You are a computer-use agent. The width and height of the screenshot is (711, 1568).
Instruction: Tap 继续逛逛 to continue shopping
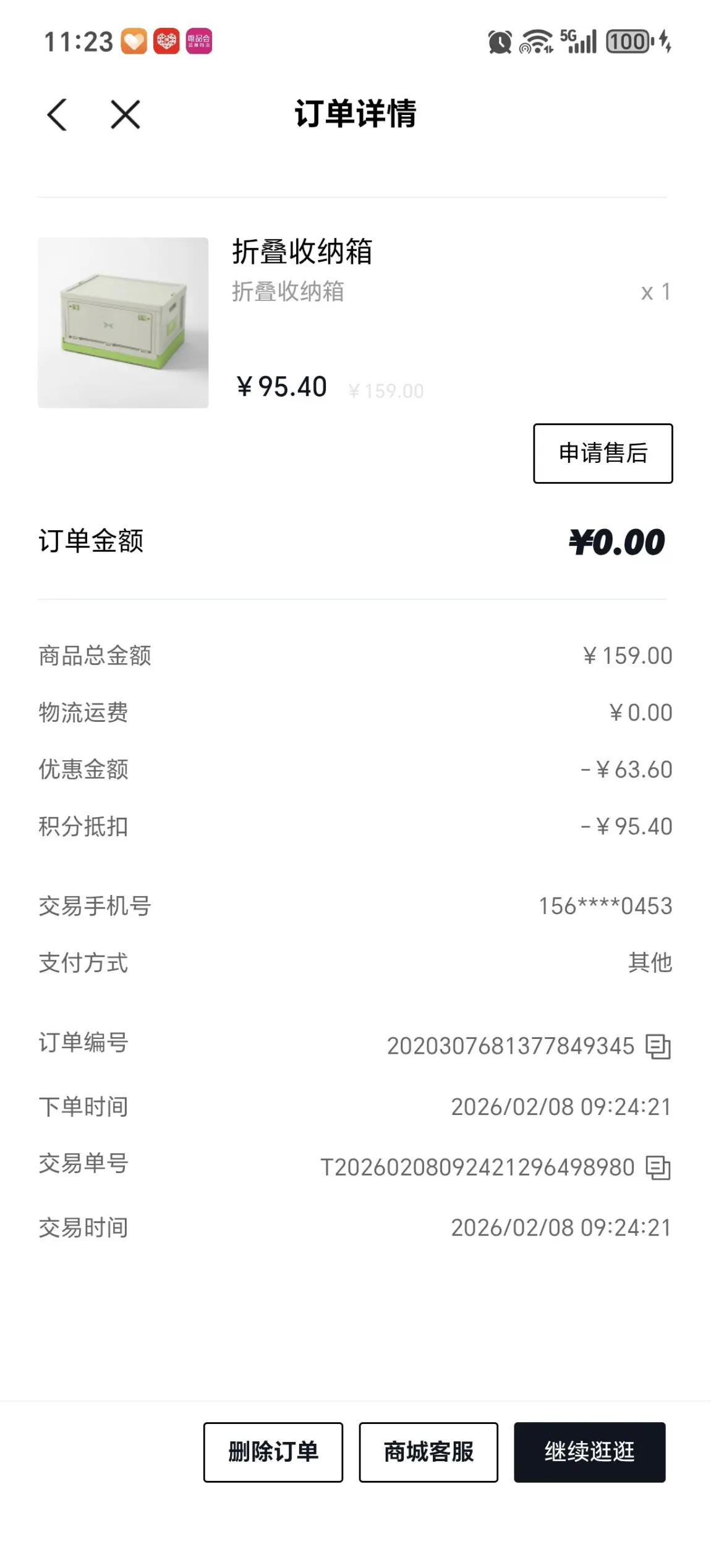coord(589,1452)
